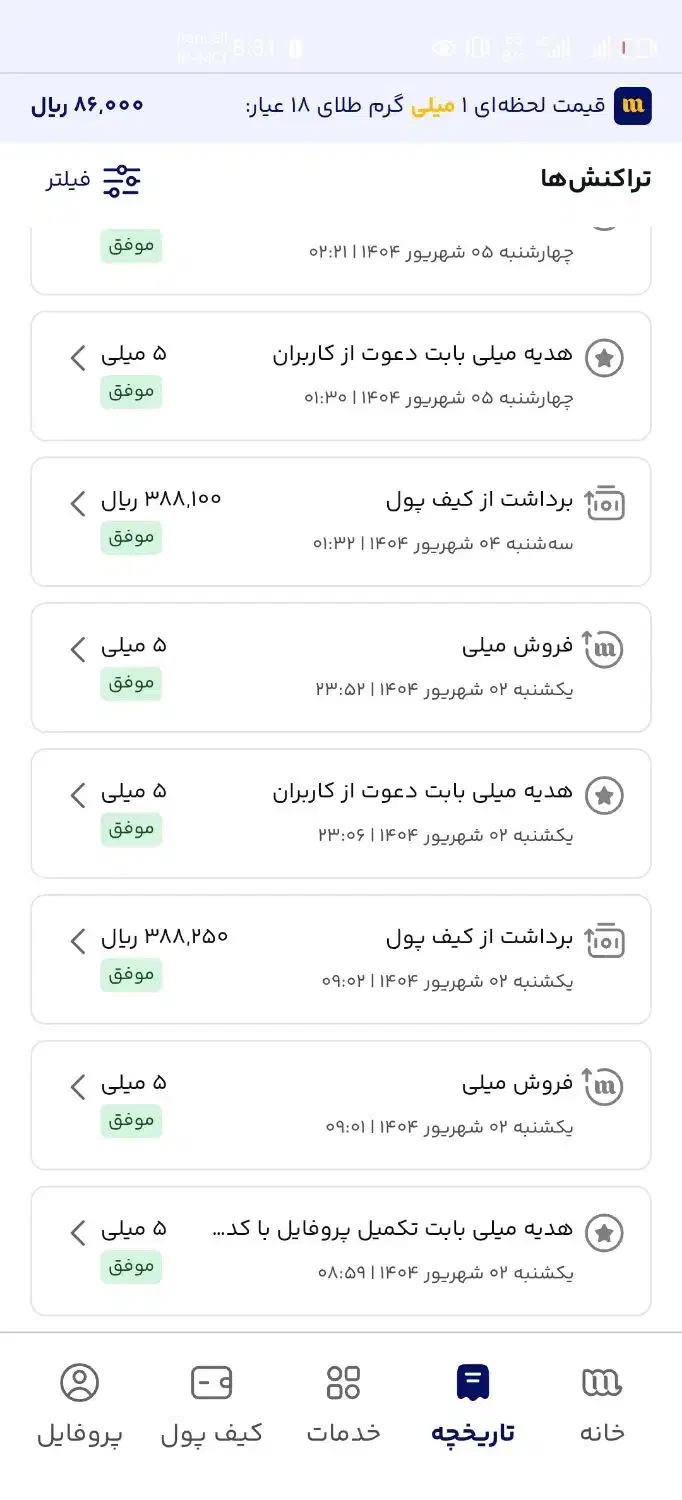The height and width of the screenshot is (1500, 682).
Task: Open the invite gift transaction at 01:30
Action: [340, 376]
